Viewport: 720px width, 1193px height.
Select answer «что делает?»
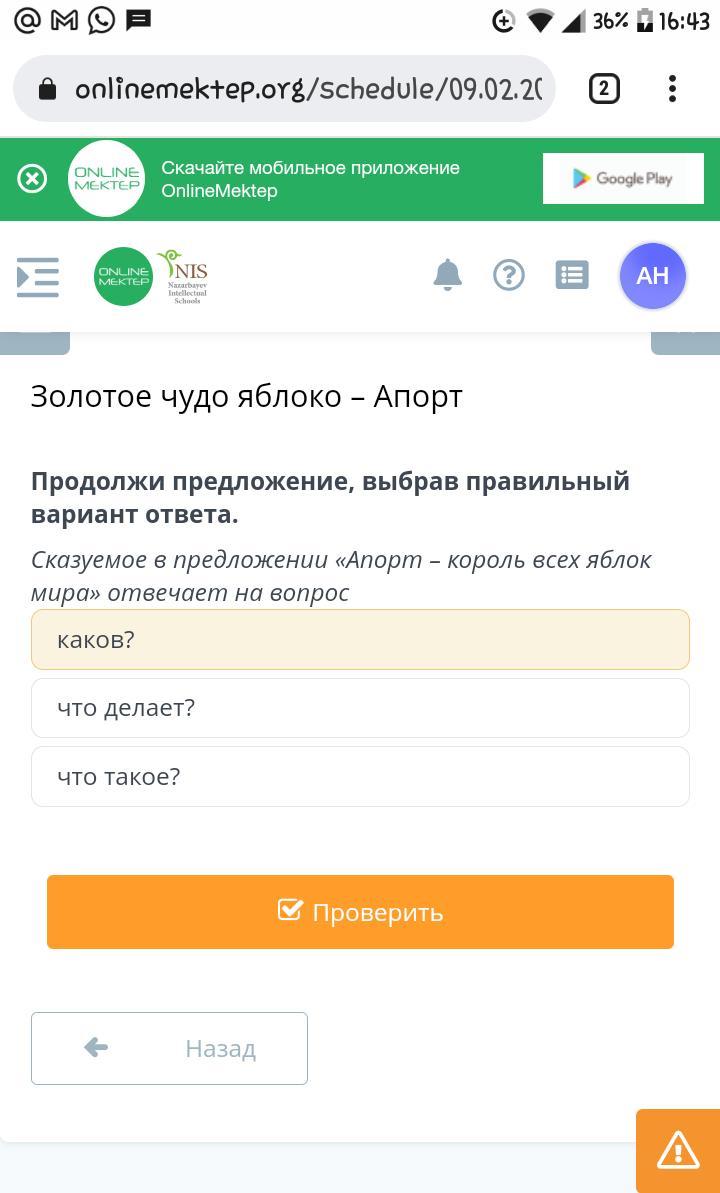(360, 708)
